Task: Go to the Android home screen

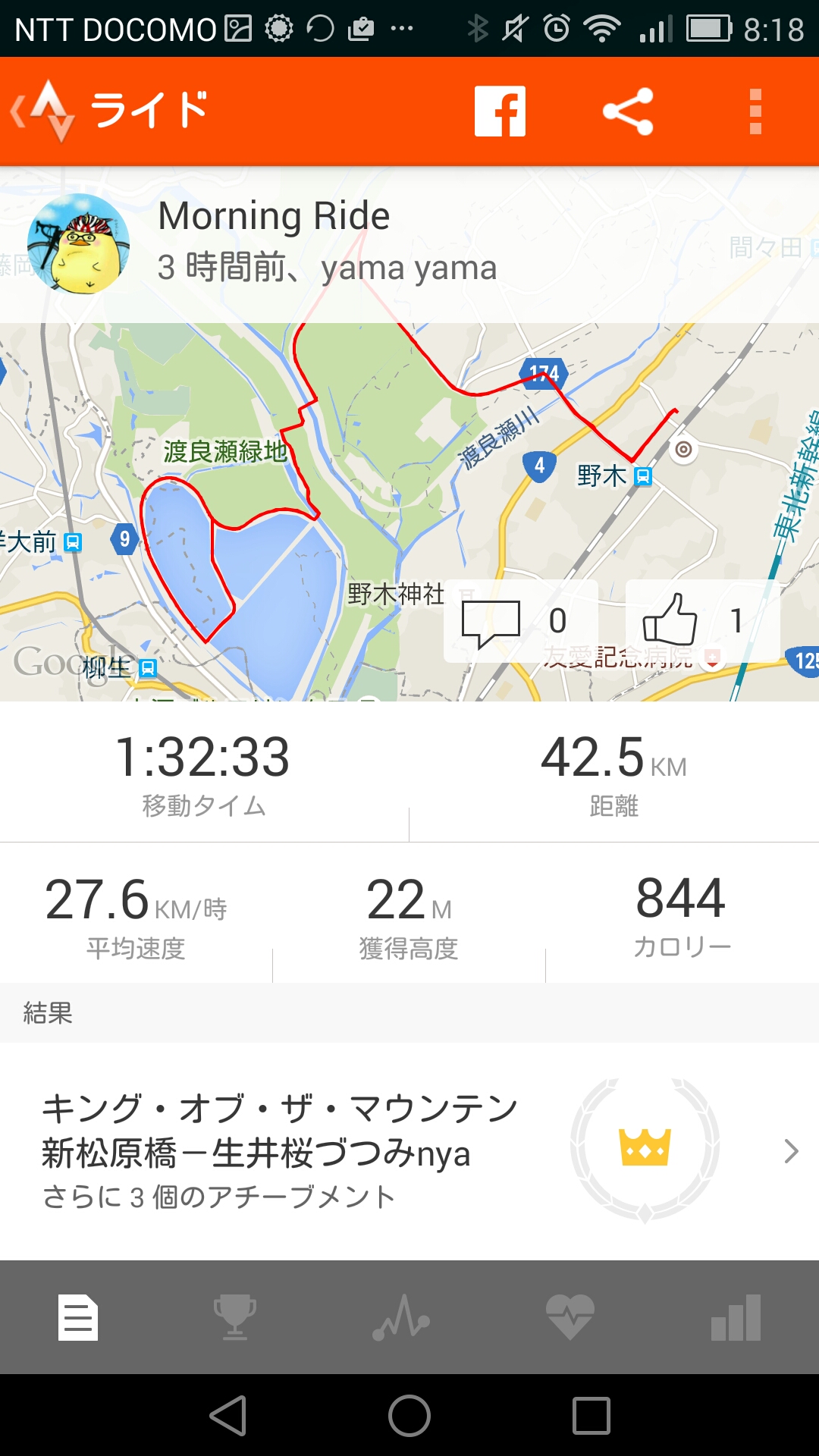Action: (409, 1416)
